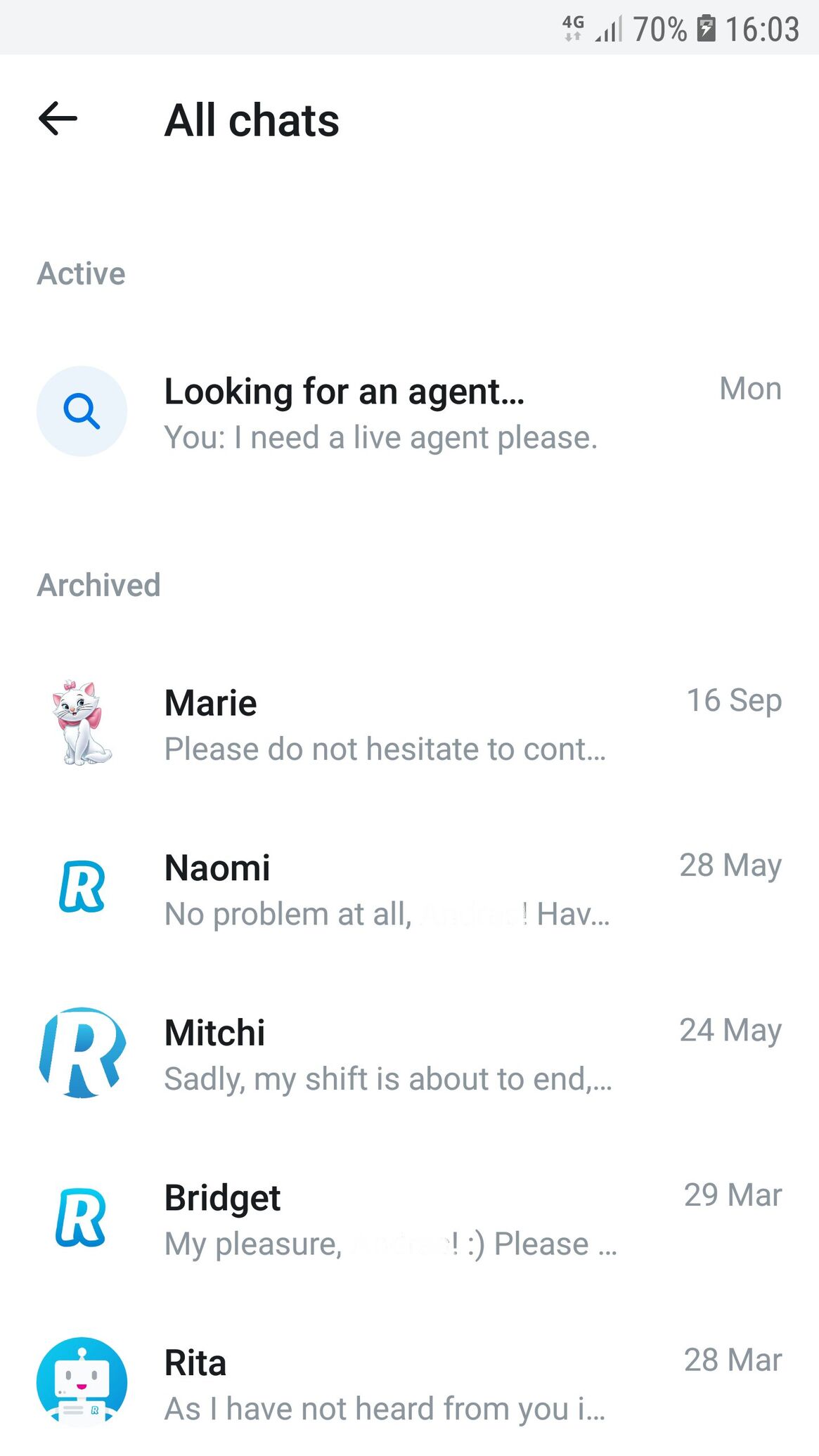Open archived chat with Naomi
Viewport: 819px width, 1456px height.
click(x=409, y=889)
